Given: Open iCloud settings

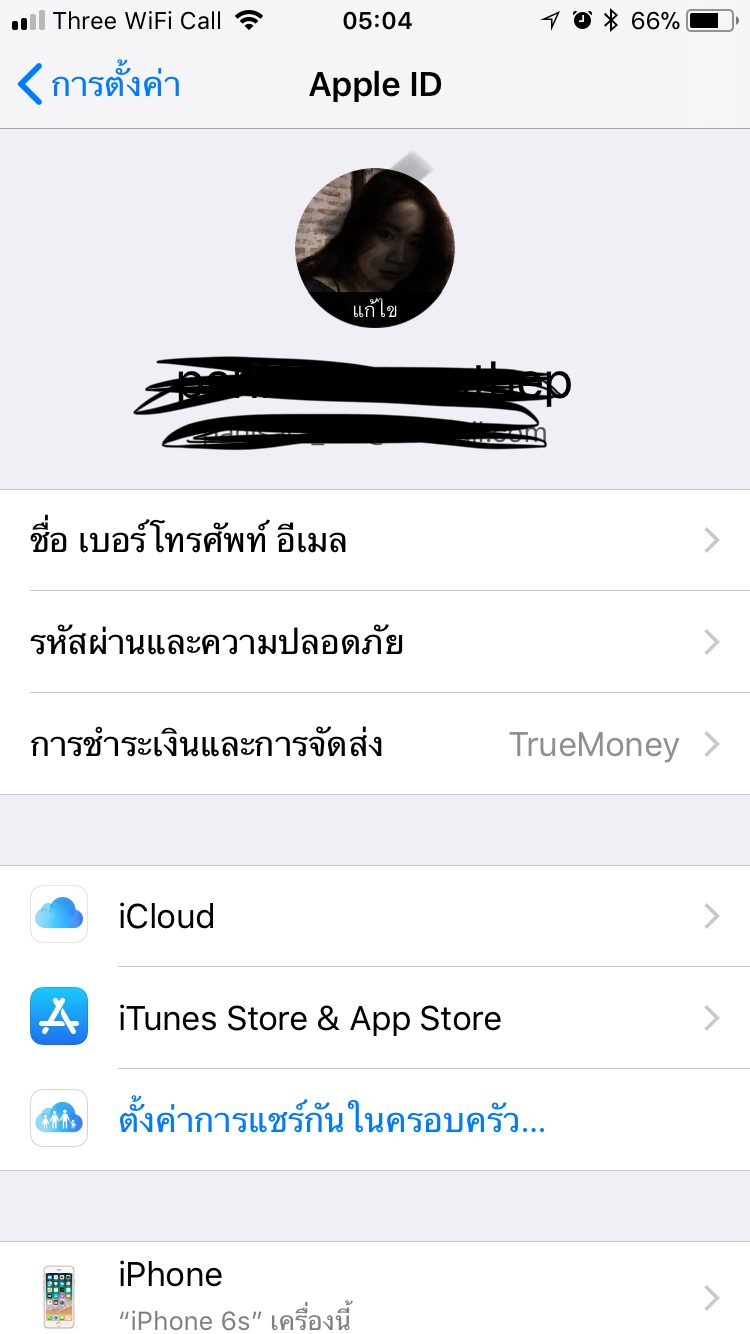Looking at the screenshot, I should coord(375,916).
